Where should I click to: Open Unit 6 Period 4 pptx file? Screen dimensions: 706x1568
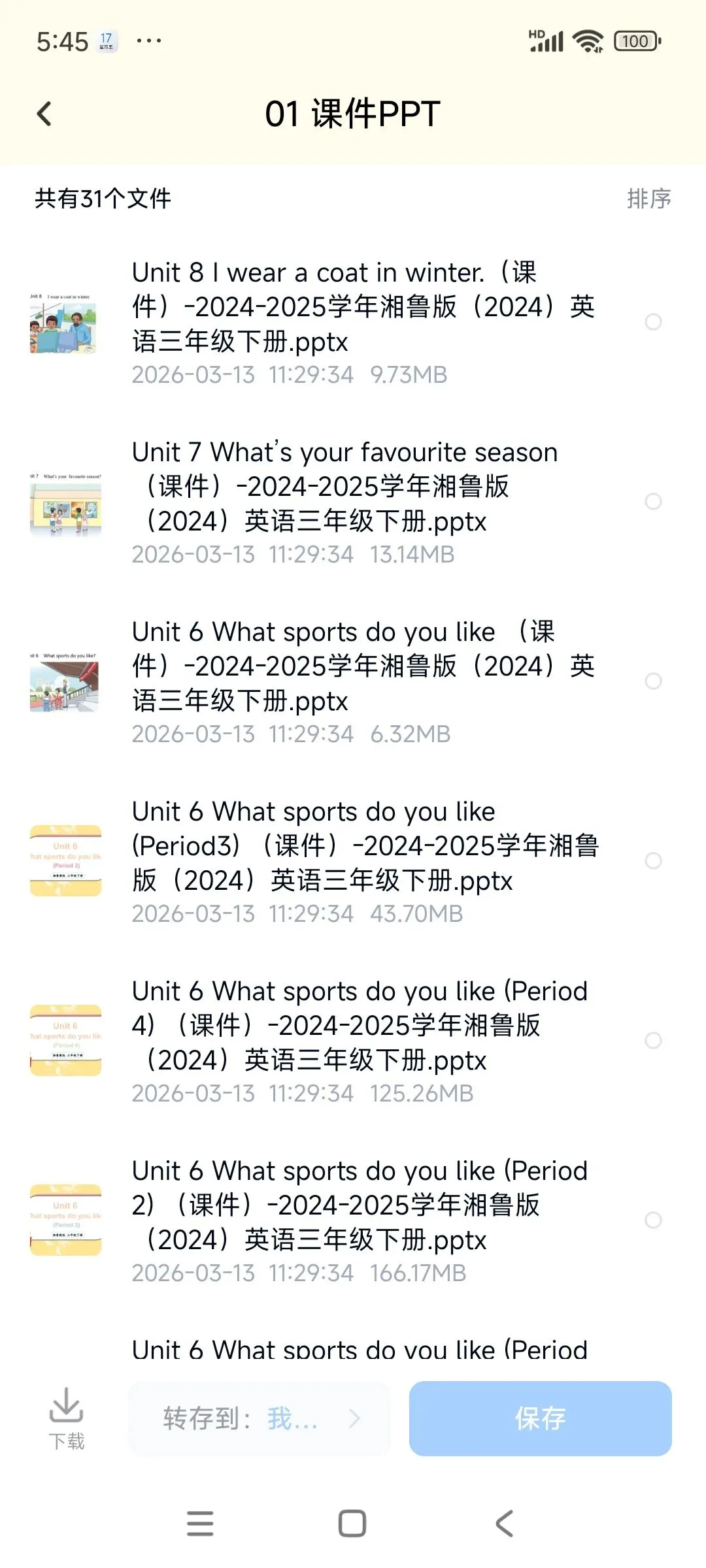pyautogui.click(x=363, y=1025)
